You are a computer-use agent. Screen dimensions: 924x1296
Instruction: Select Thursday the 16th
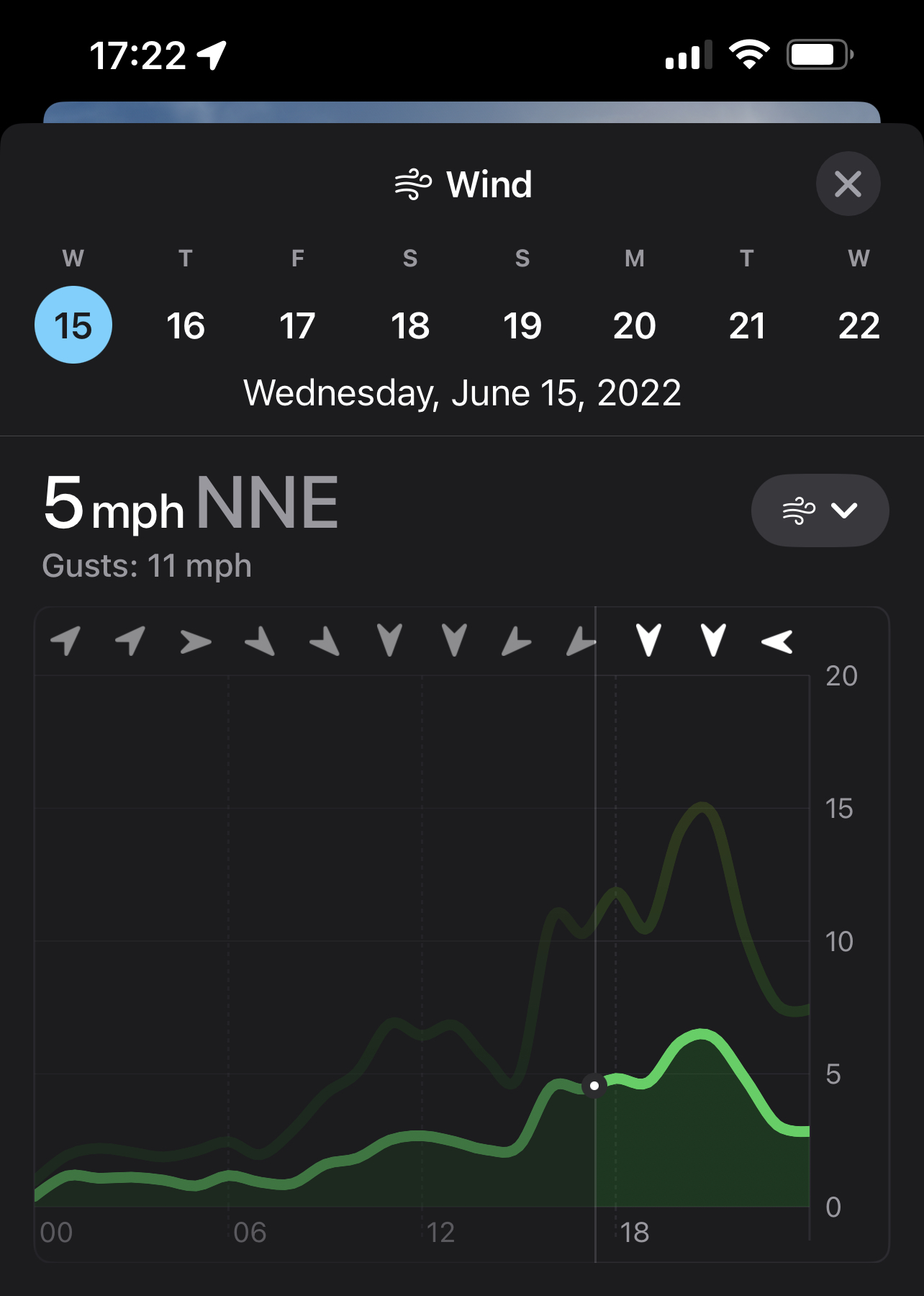tap(186, 325)
